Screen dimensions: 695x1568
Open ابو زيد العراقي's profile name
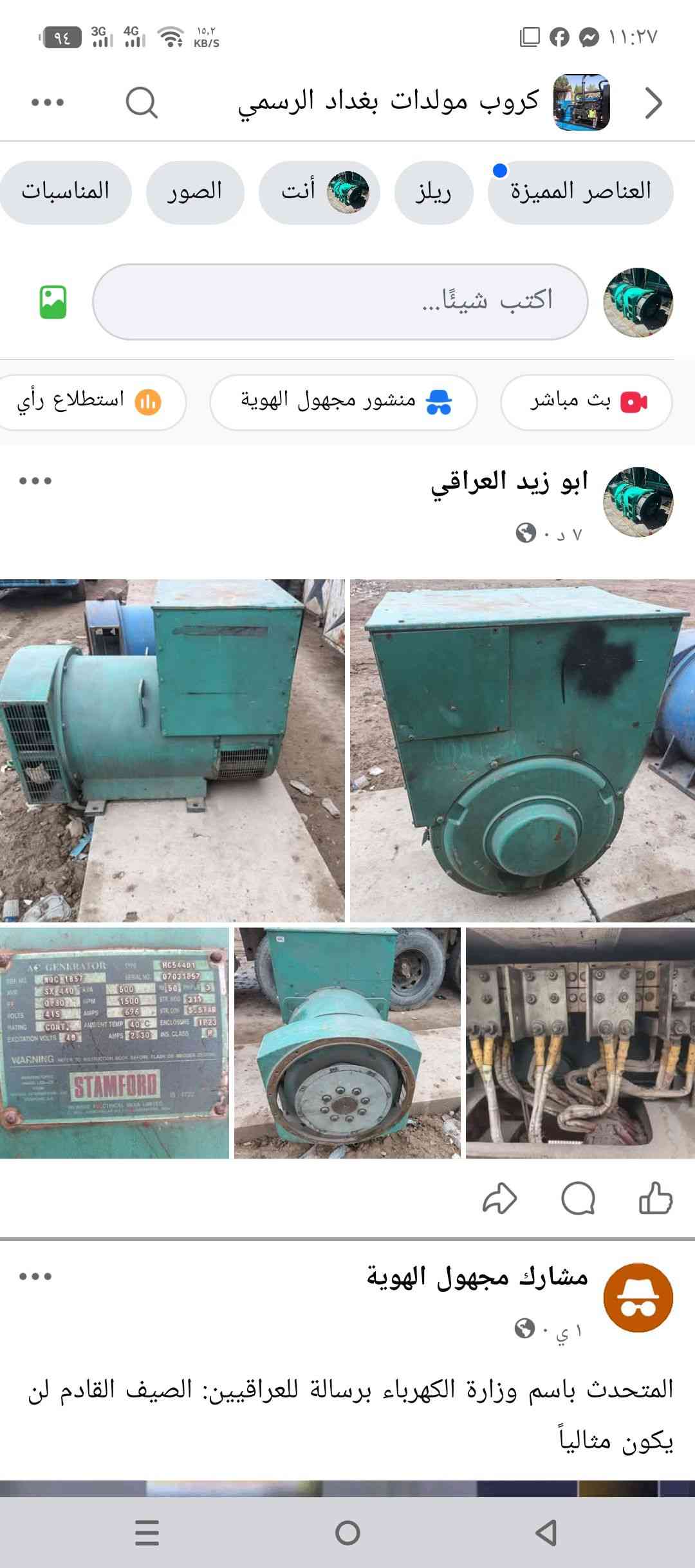tap(509, 481)
